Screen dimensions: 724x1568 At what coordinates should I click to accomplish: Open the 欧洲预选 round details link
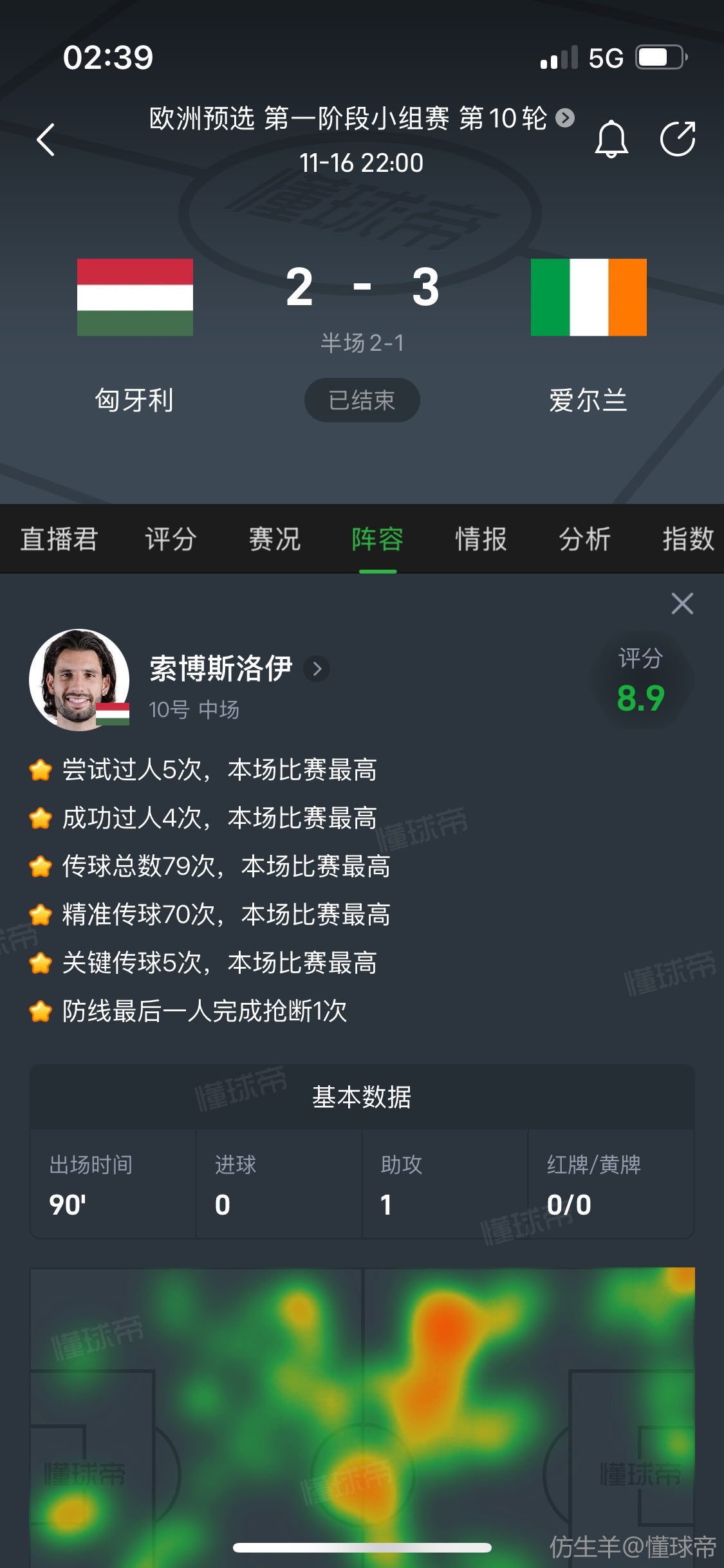[x=361, y=118]
